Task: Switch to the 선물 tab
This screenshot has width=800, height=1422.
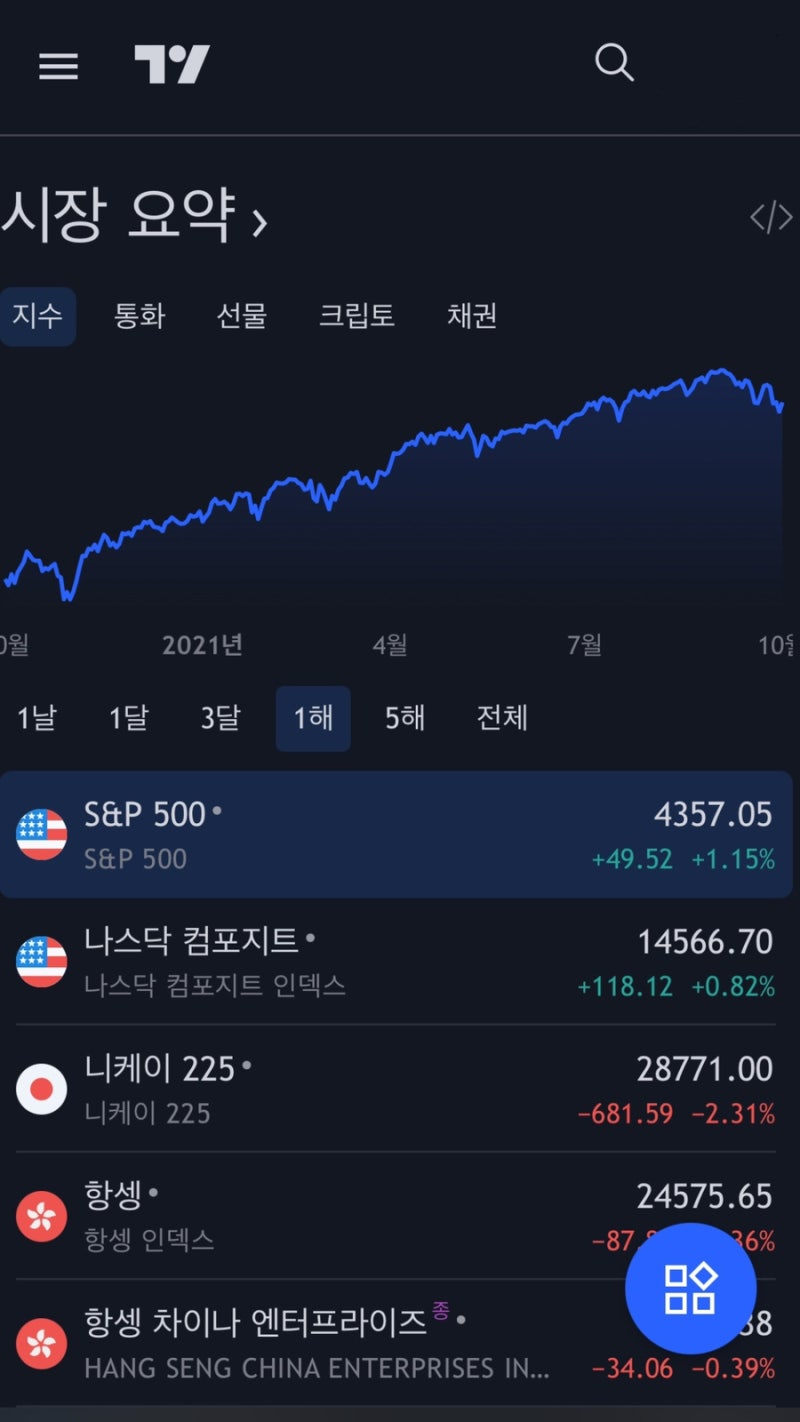Action: [242, 316]
